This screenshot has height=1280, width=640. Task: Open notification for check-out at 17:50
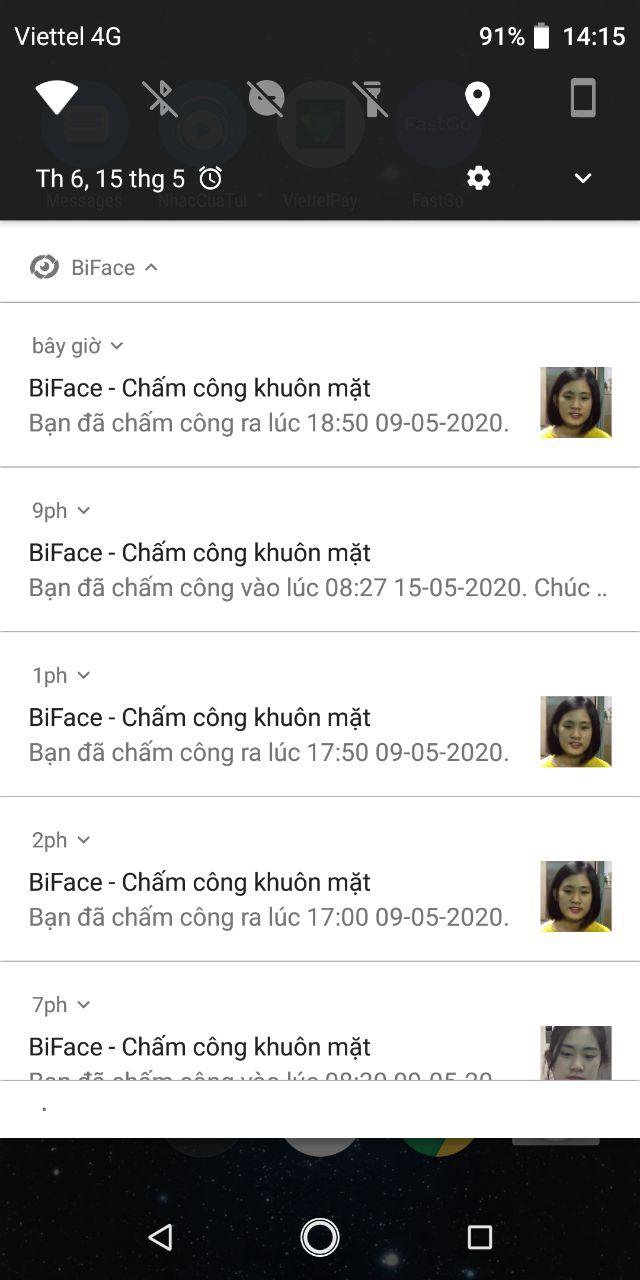(x=270, y=735)
